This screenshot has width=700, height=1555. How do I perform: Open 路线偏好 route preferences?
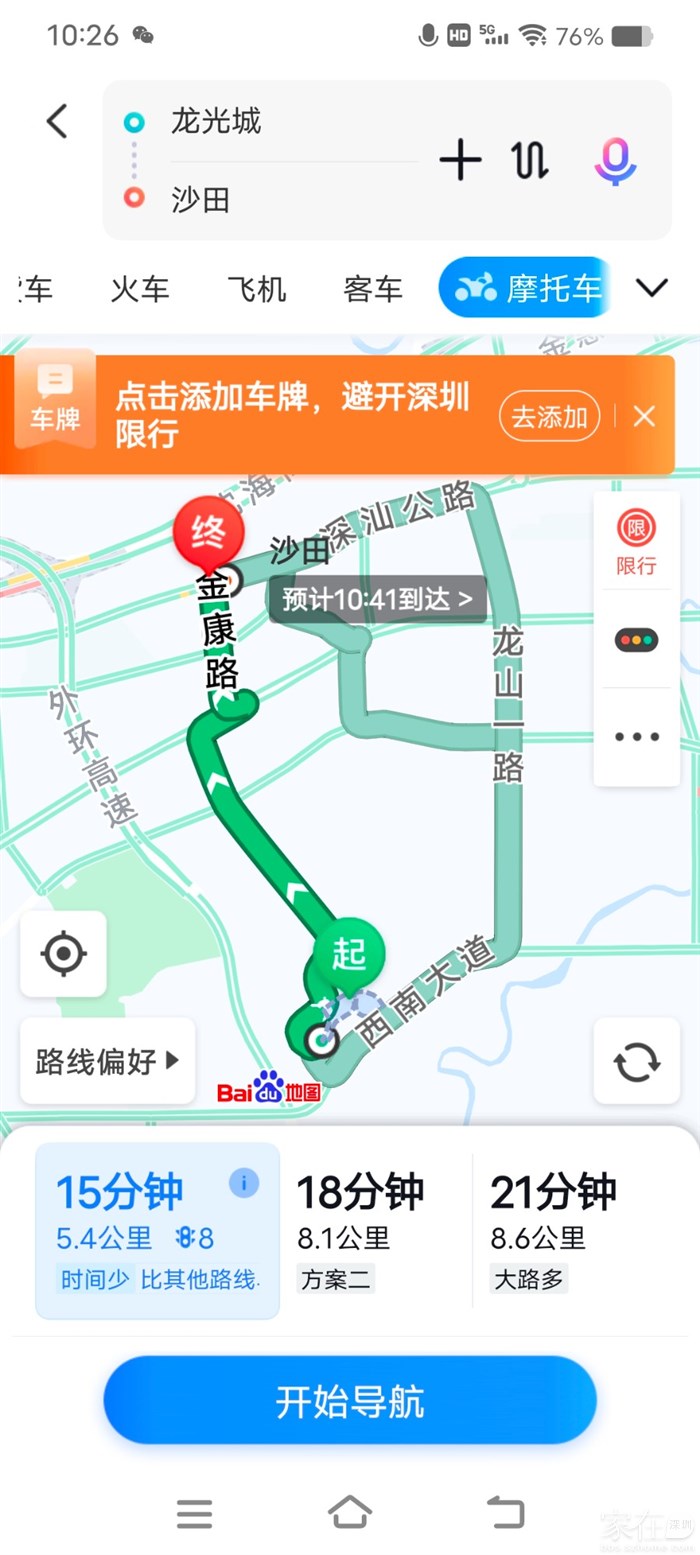(108, 1061)
